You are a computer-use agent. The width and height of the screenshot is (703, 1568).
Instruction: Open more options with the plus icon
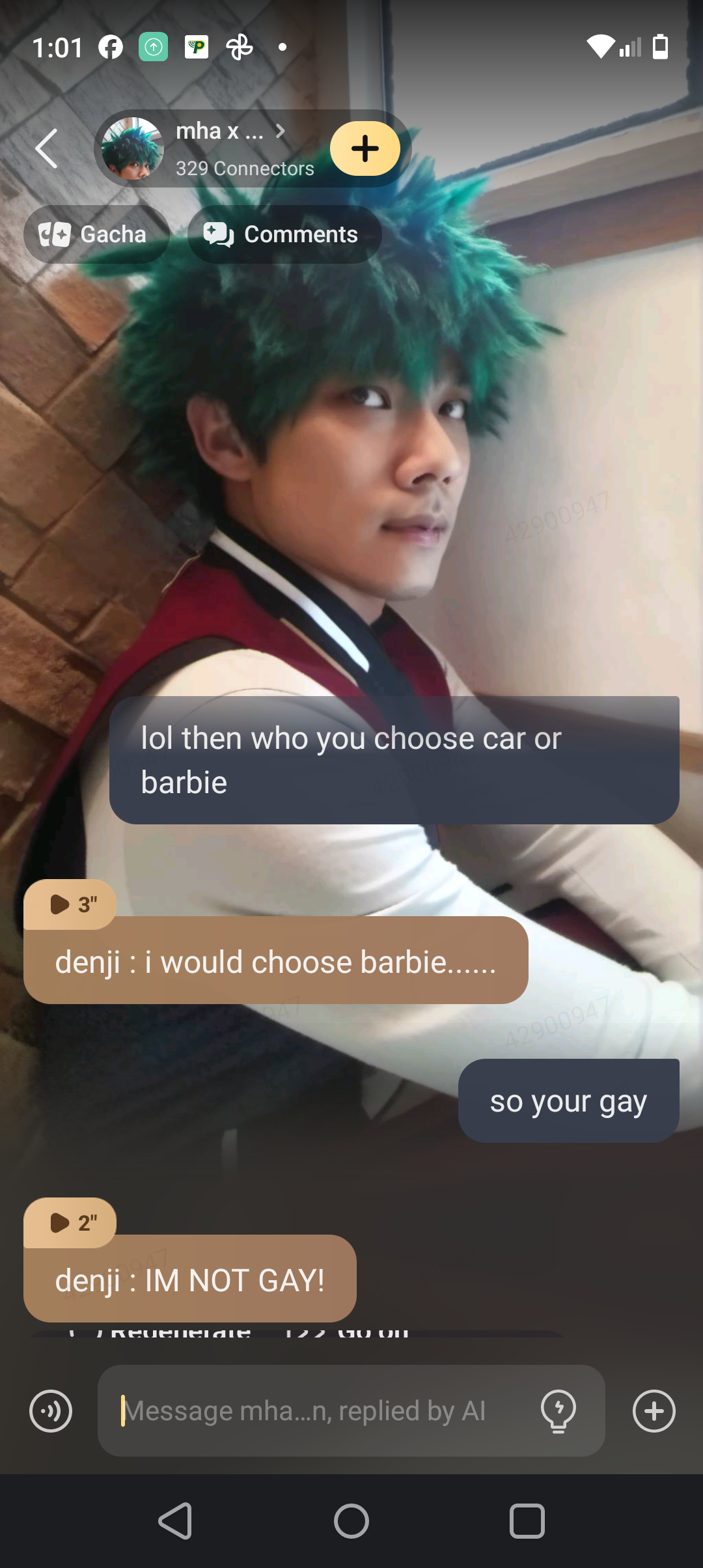point(654,1411)
